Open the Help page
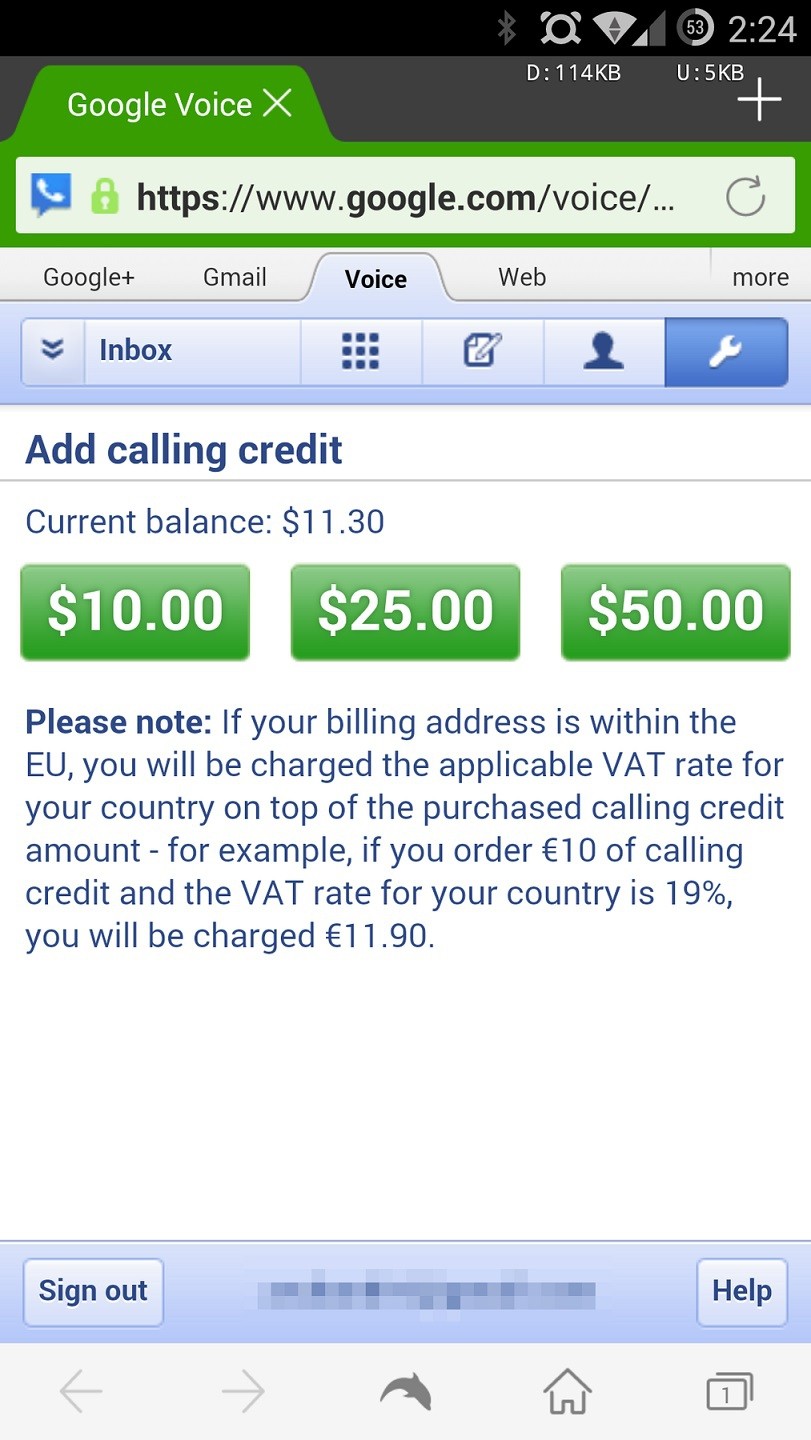811x1440 pixels. [x=741, y=1291]
